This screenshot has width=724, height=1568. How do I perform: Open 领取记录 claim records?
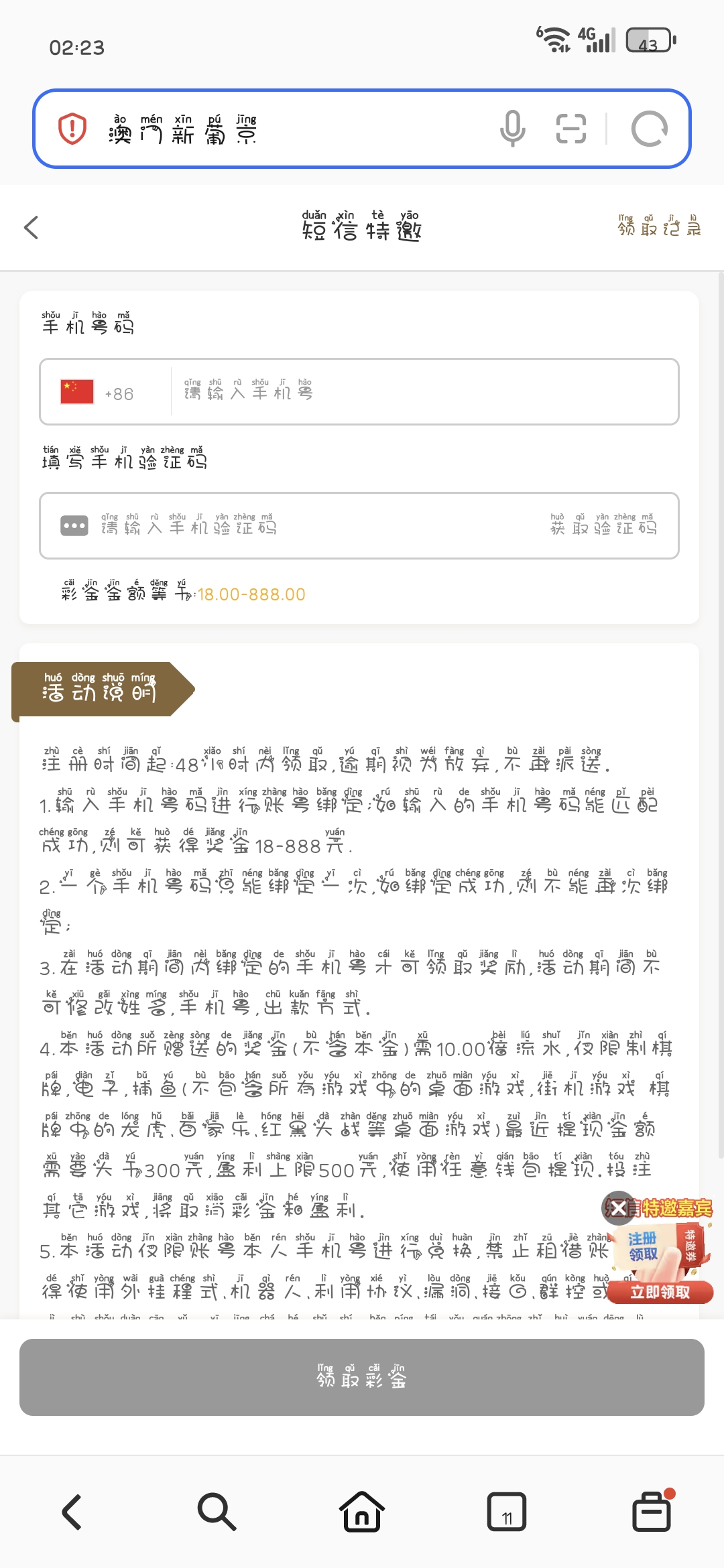coord(659,226)
